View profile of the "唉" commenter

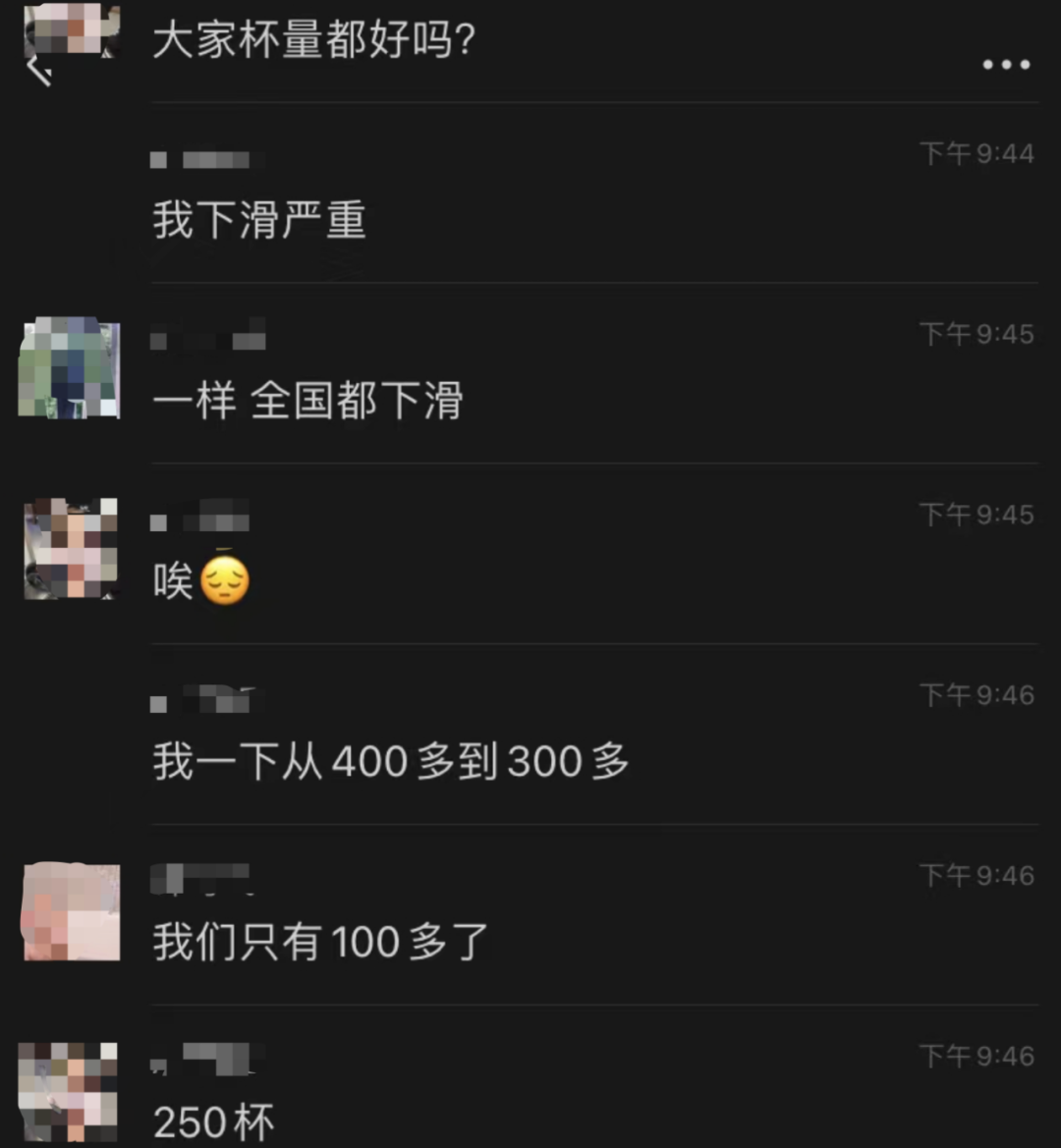[x=71, y=549]
